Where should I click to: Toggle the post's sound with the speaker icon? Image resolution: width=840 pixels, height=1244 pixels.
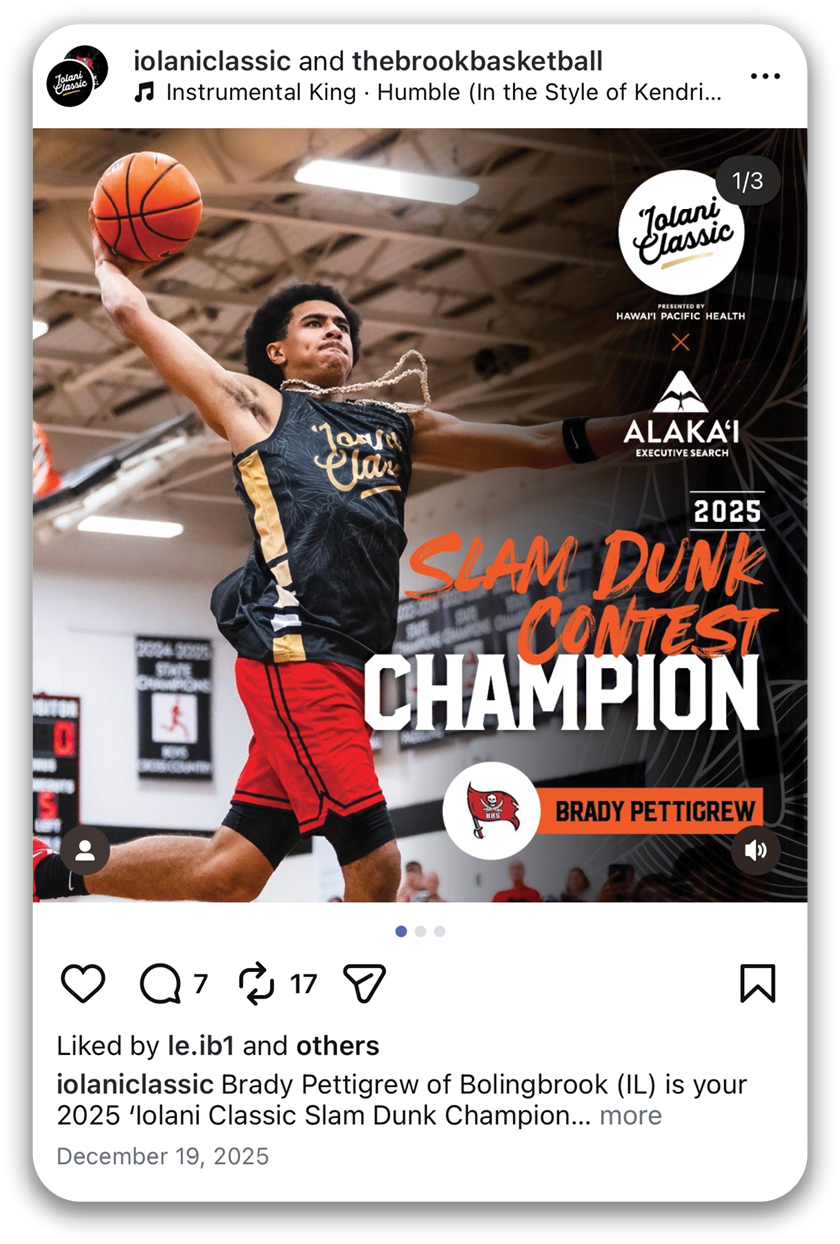point(755,850)
